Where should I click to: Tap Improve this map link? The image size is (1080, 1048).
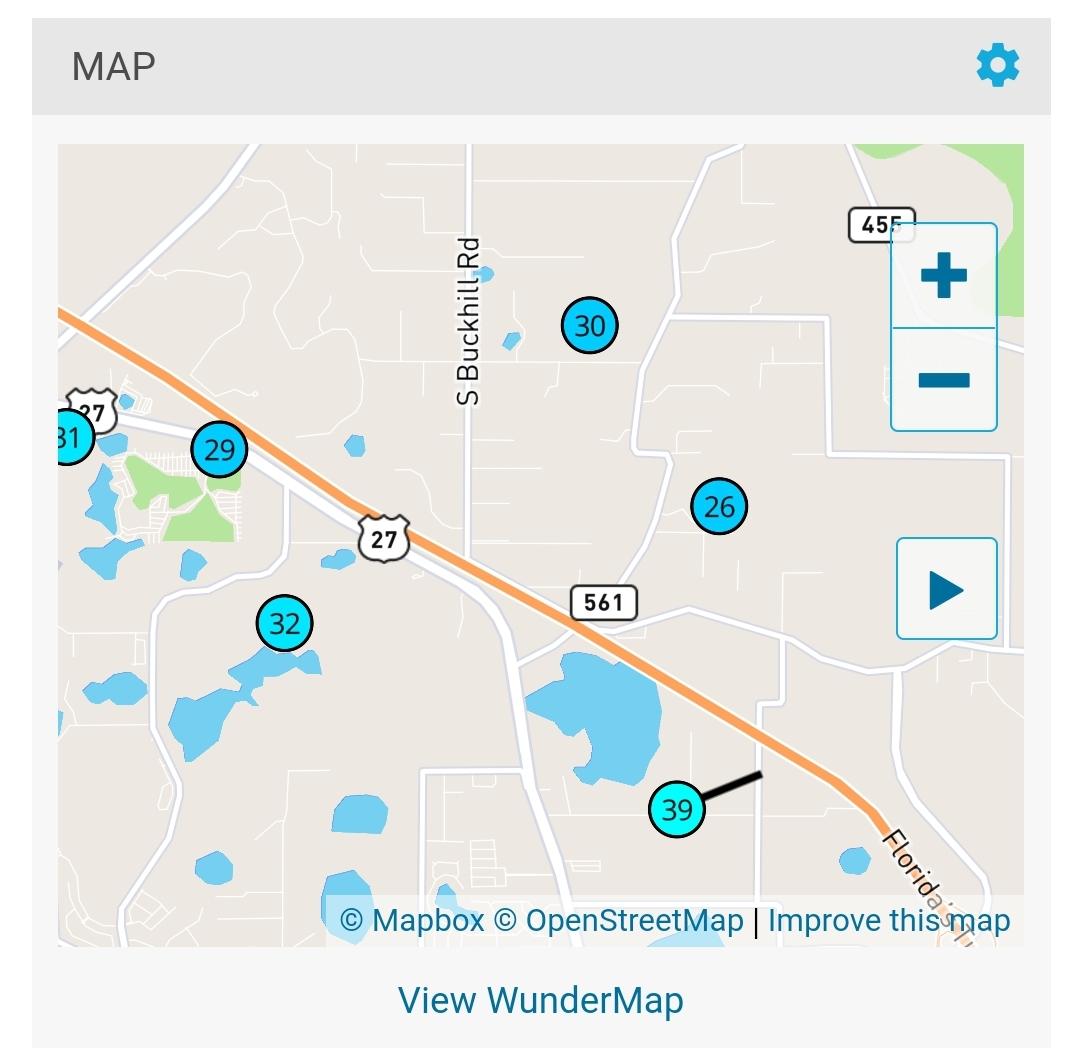pyautogui.click(x=889, y=920)
